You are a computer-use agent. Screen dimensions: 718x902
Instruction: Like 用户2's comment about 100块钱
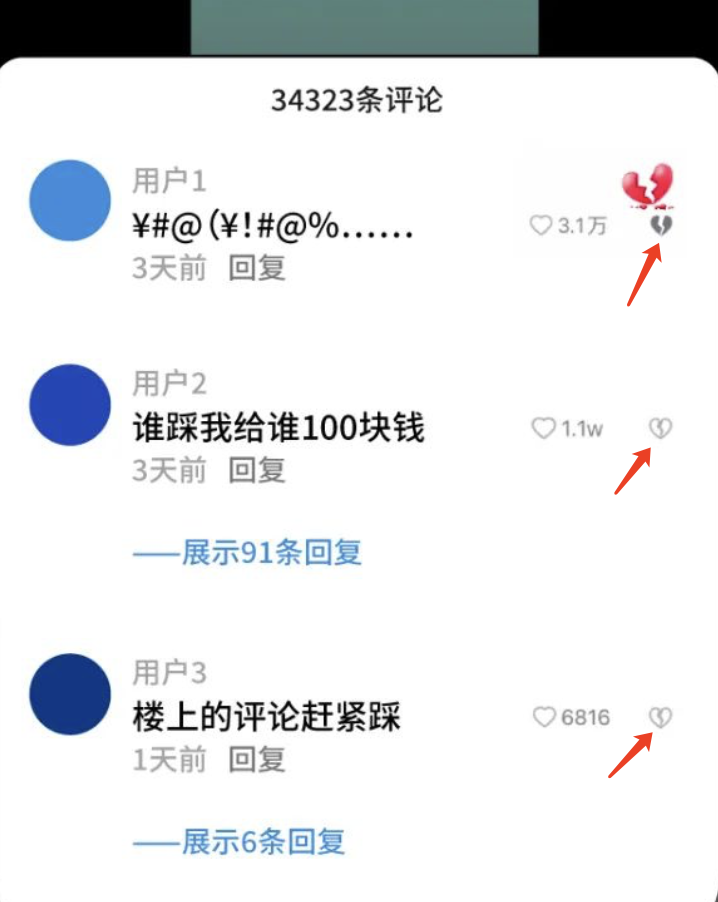[543, 429]
